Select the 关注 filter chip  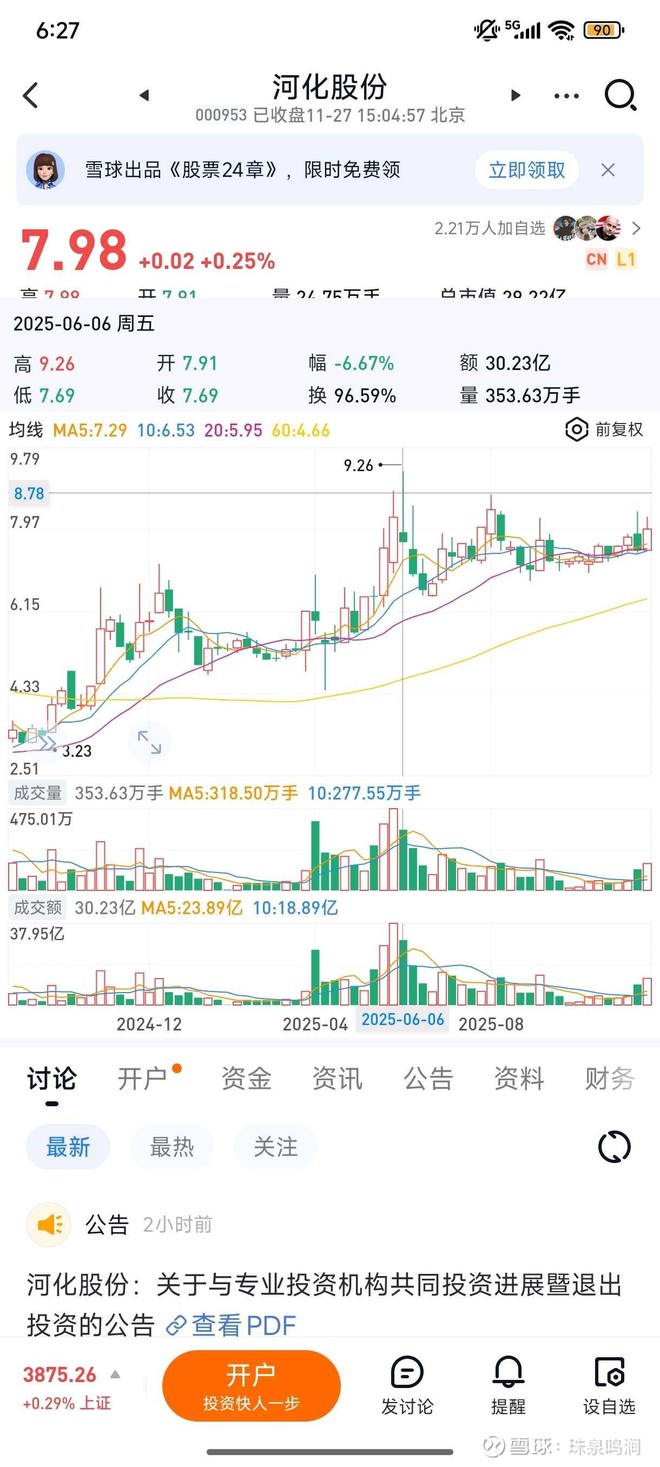(x=275, y=1147)
